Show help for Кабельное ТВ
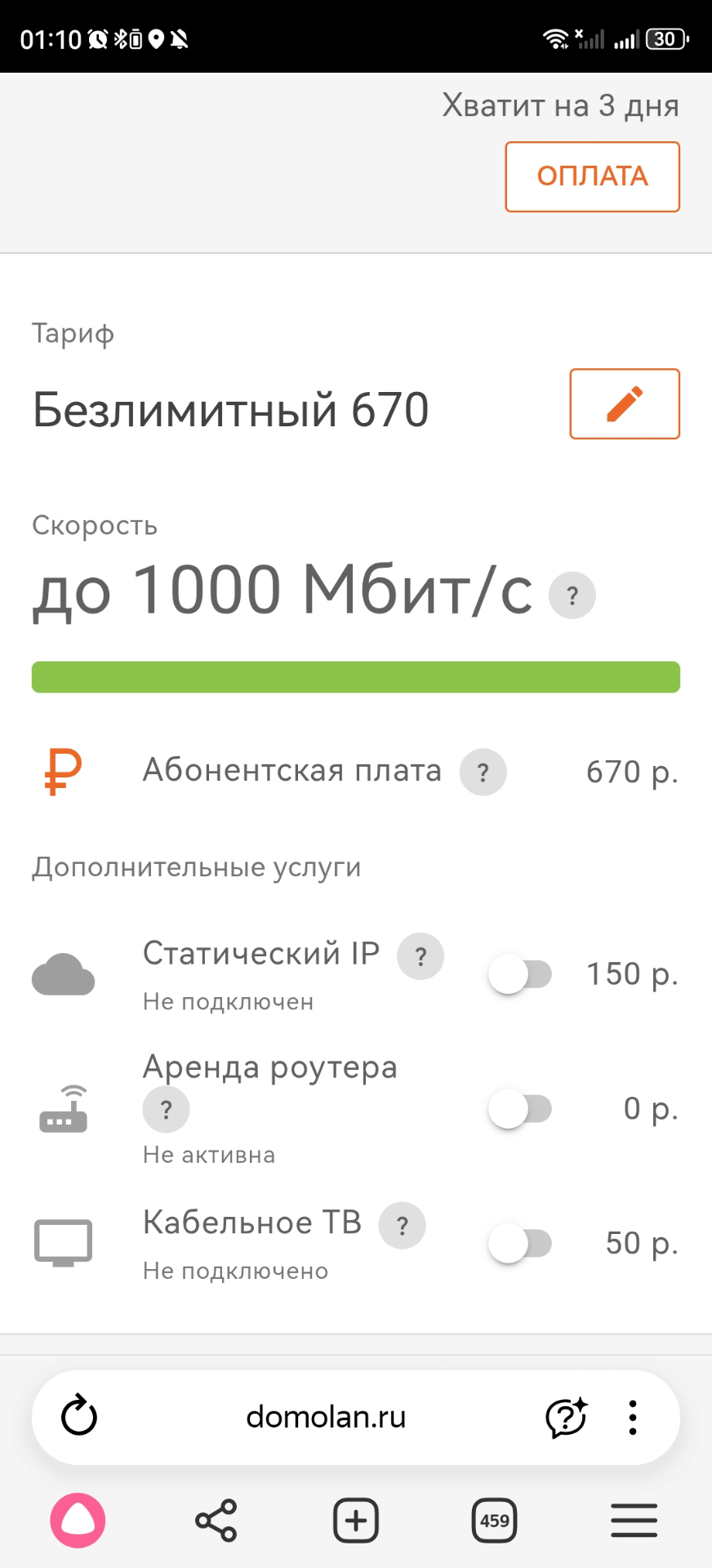712x1568 pixels. (x=403, y=1226)
